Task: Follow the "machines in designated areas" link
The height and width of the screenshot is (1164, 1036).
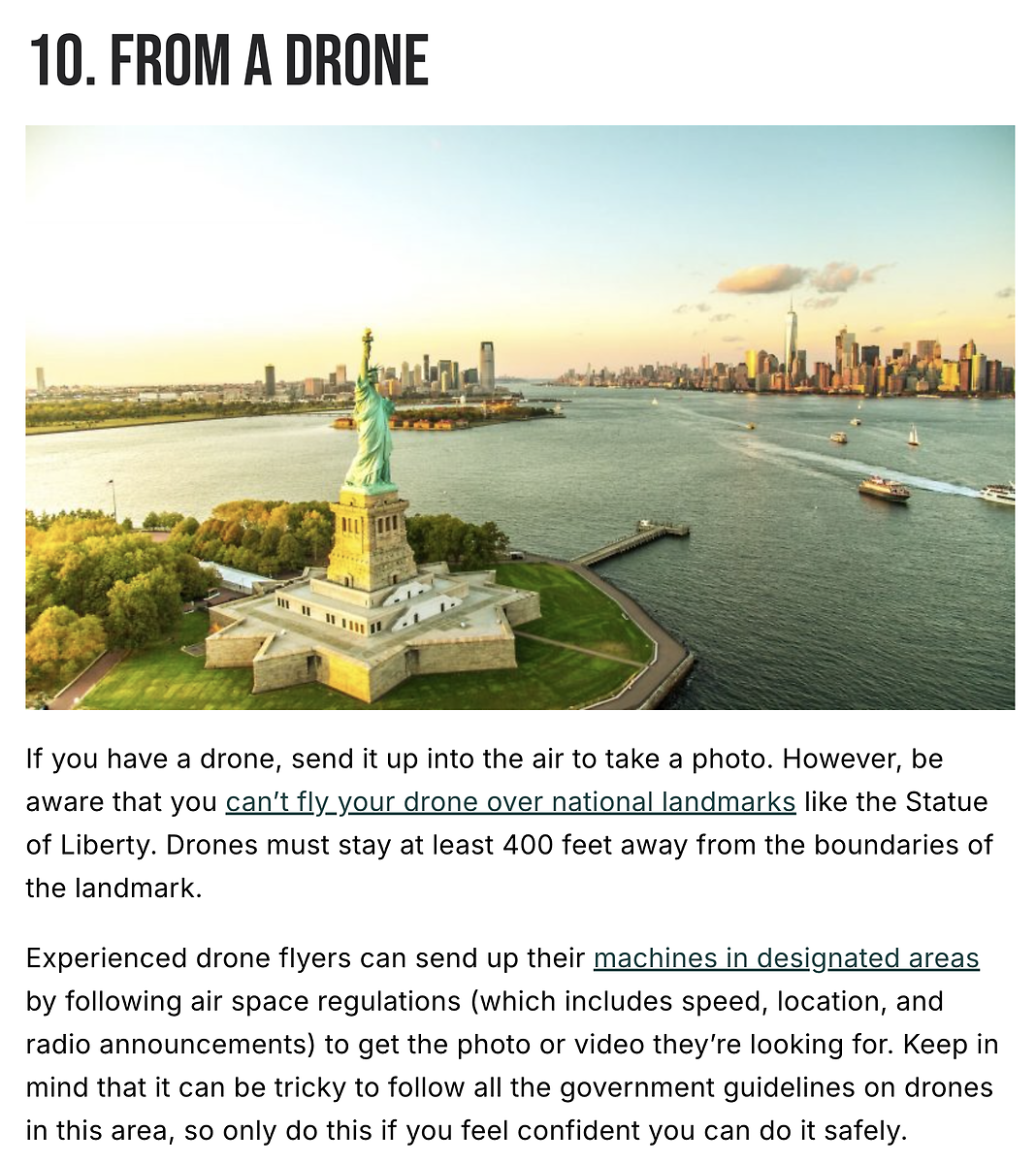Action: pos(786,958)
